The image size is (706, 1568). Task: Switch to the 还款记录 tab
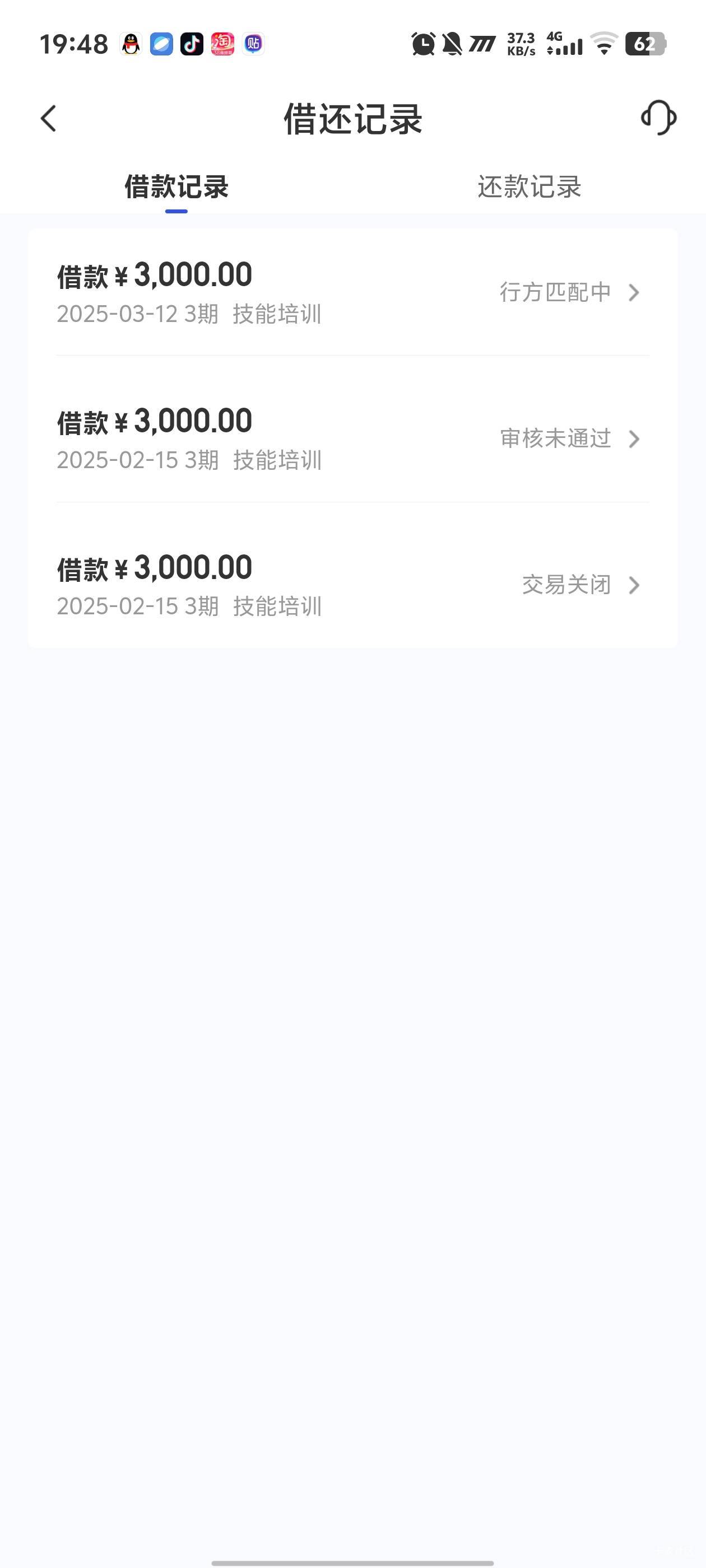(529, 186)
